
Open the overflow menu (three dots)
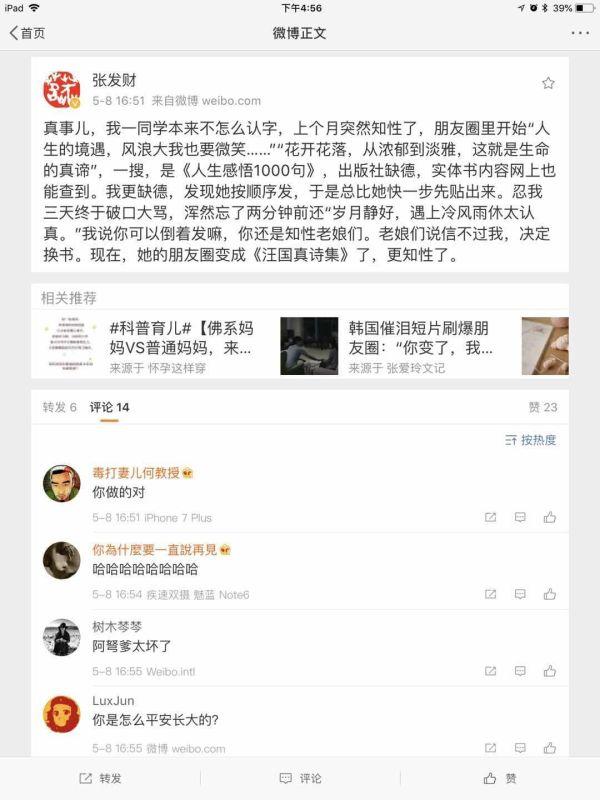coord(580,33)
